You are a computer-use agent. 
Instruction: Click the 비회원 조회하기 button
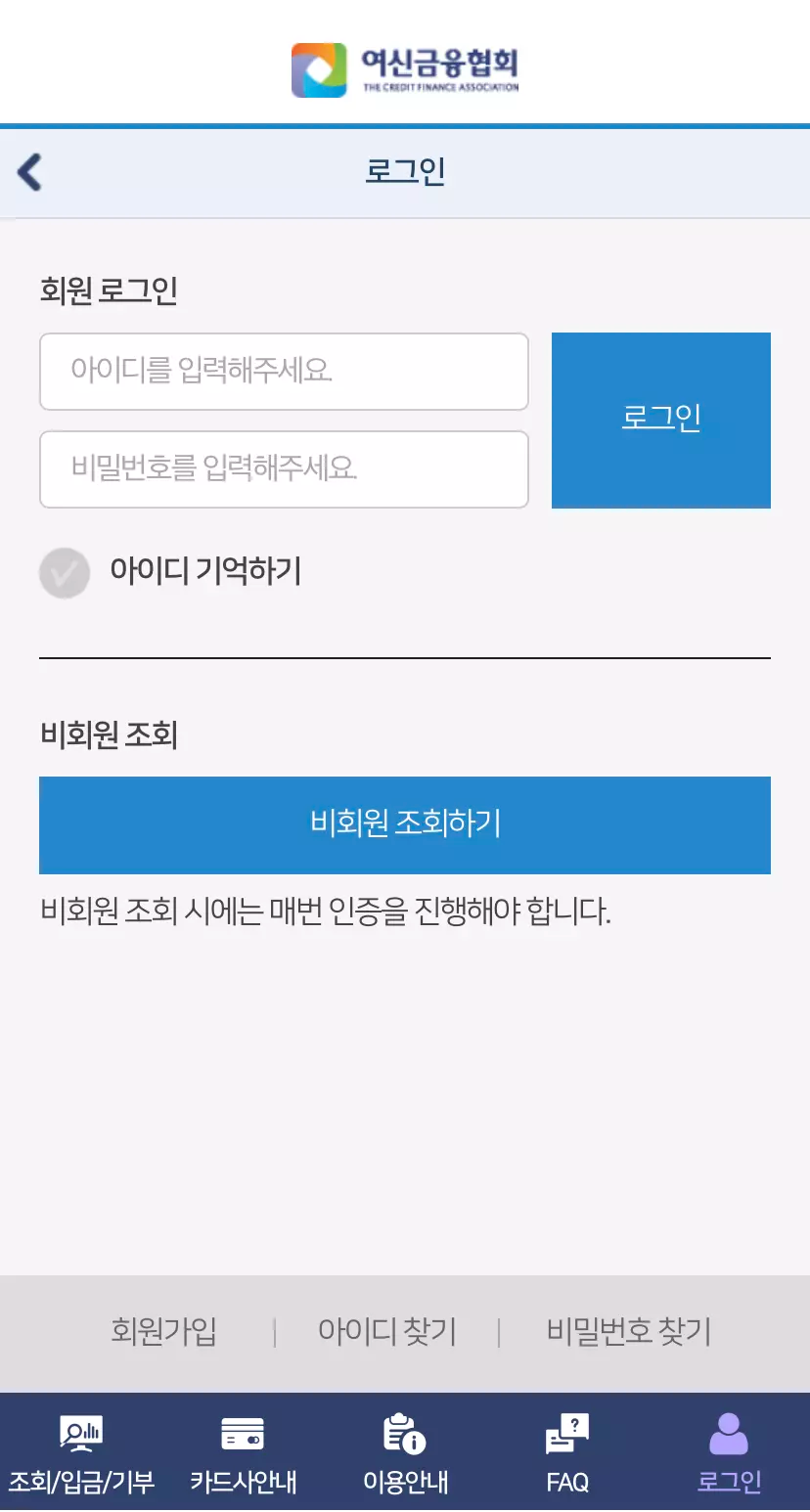click(x=405, y=824)
